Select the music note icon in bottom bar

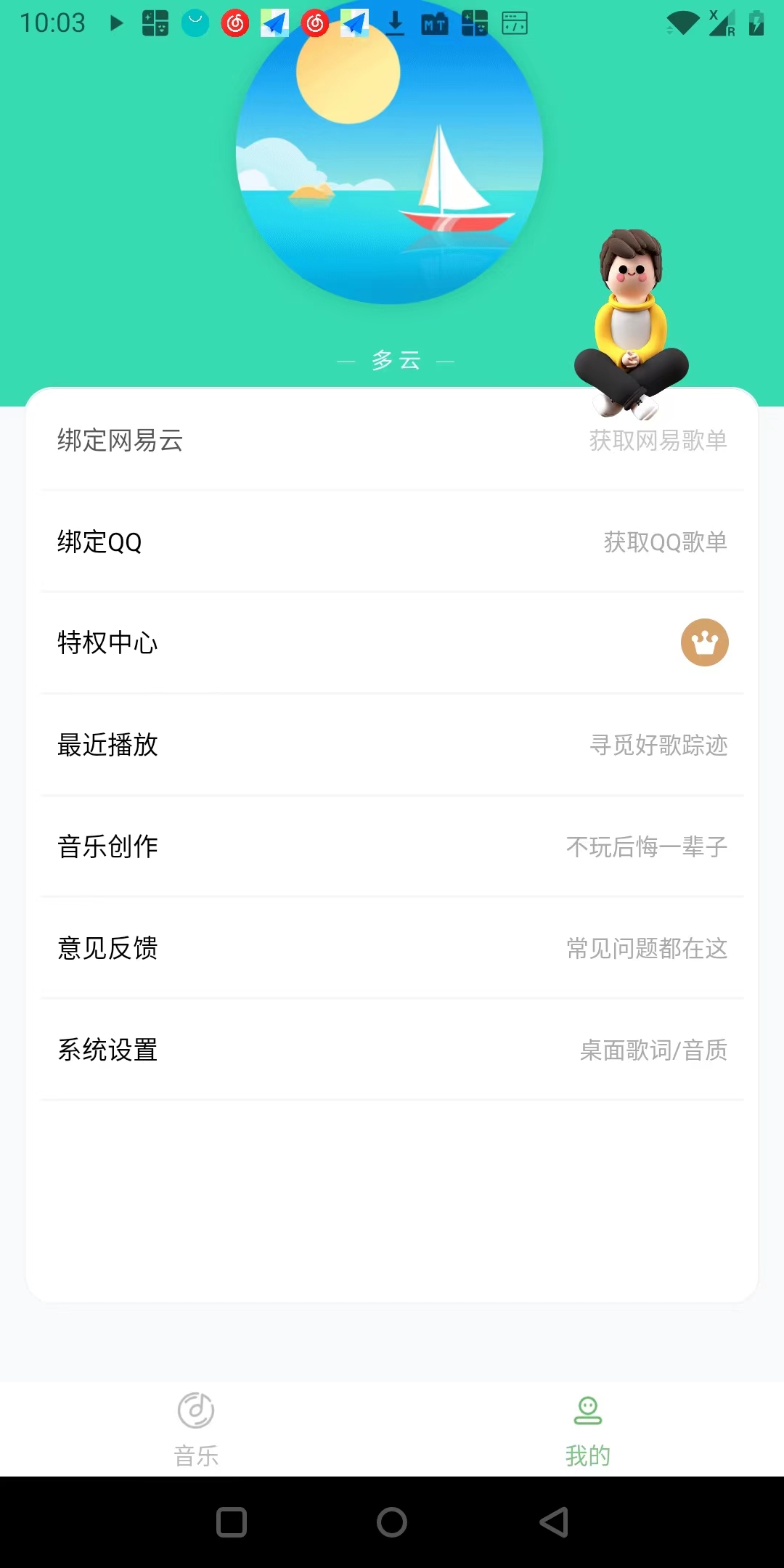[195, 1408]
